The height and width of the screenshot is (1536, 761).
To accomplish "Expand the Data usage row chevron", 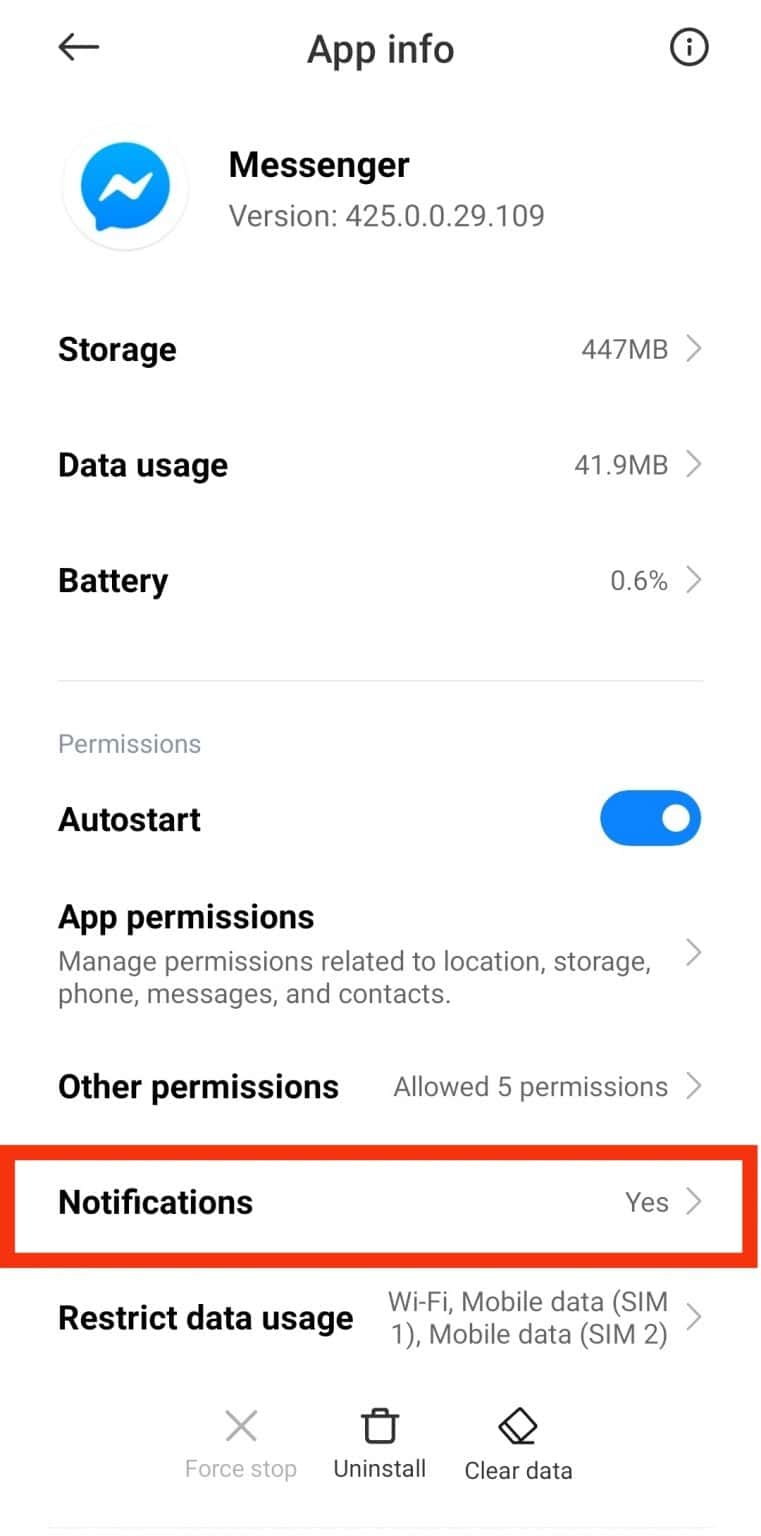I will 693,464.
